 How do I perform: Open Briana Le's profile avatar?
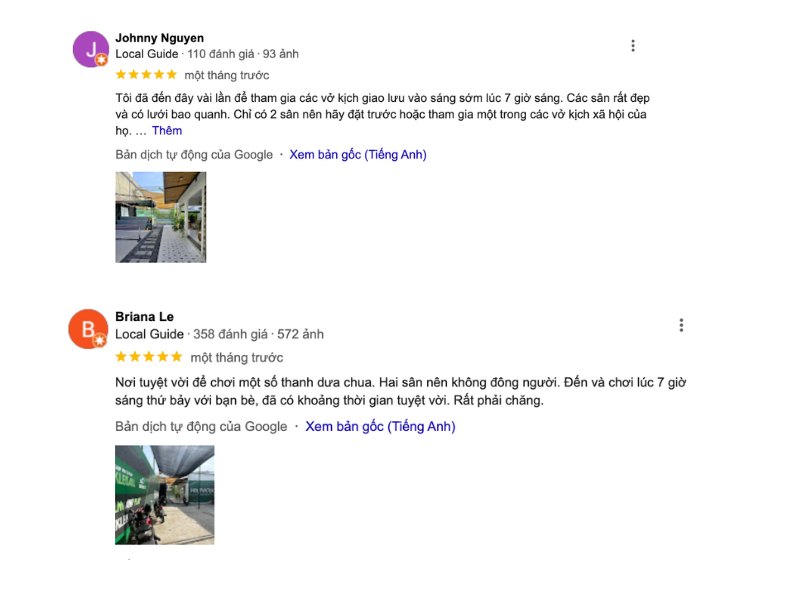point(88,329)
